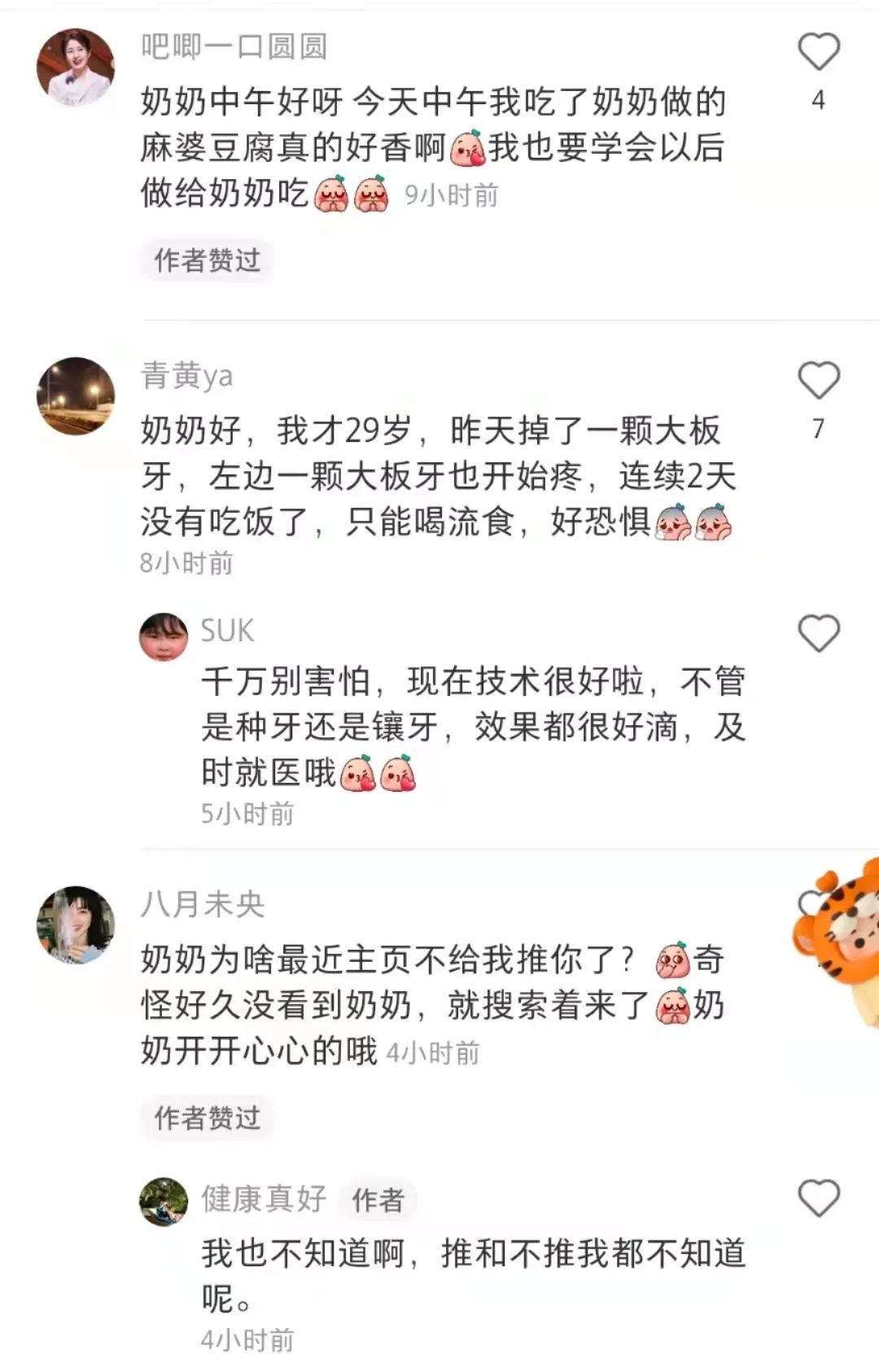The width and height of the screenshot is (879, 1372).
Task: Open 吧唧一口圆圆's profile avatar
Action: (x=76, y=68)
